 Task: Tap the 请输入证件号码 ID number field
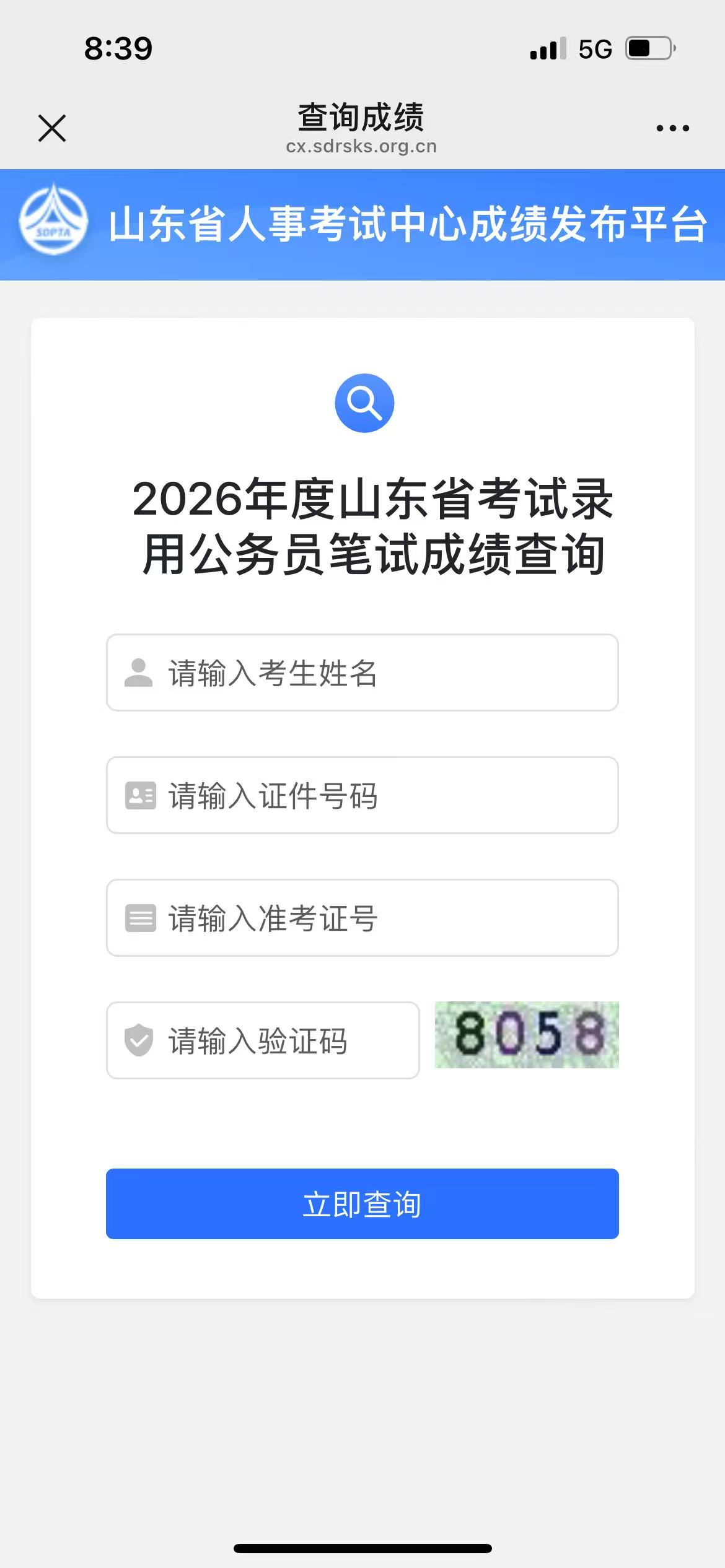coord(362,795)
